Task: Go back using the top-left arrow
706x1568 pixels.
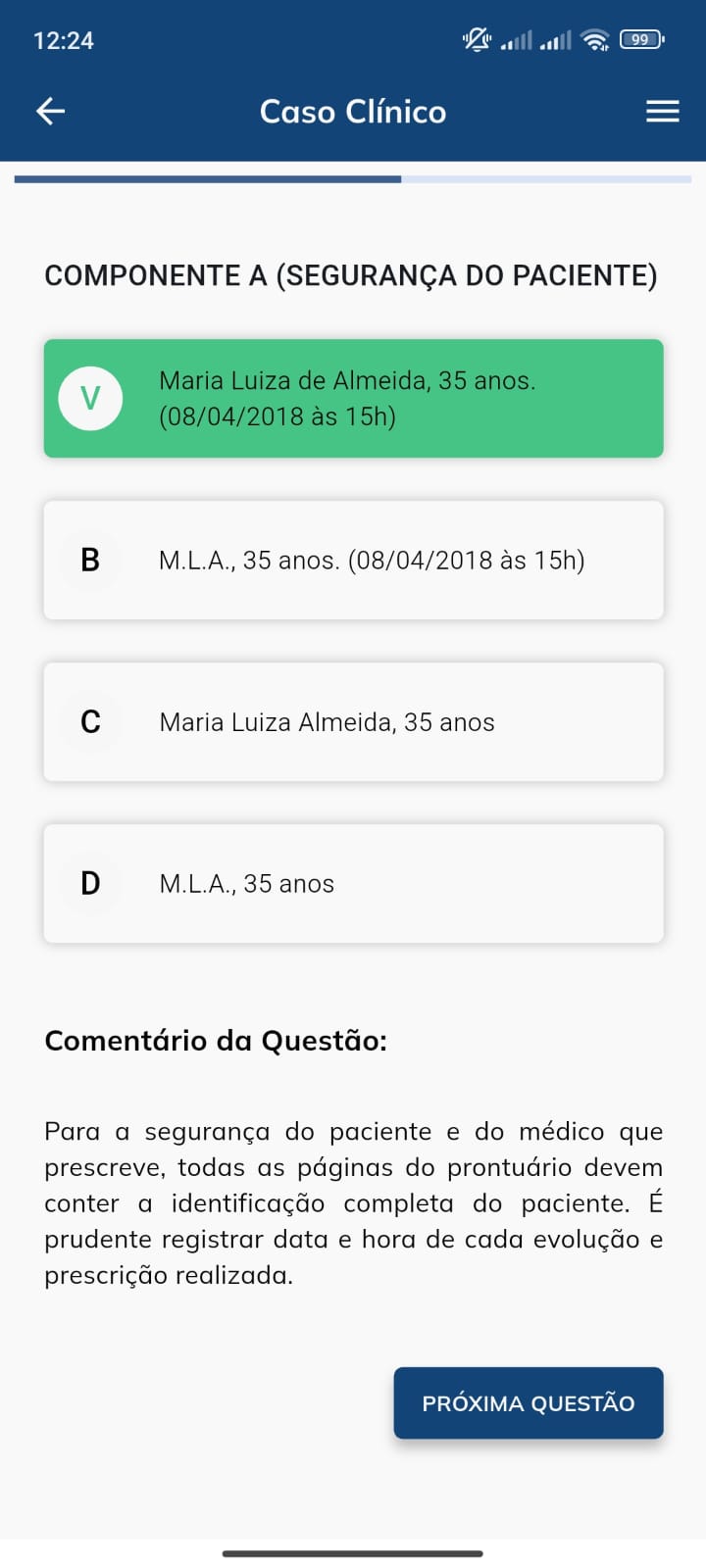Action: point(51,111)
